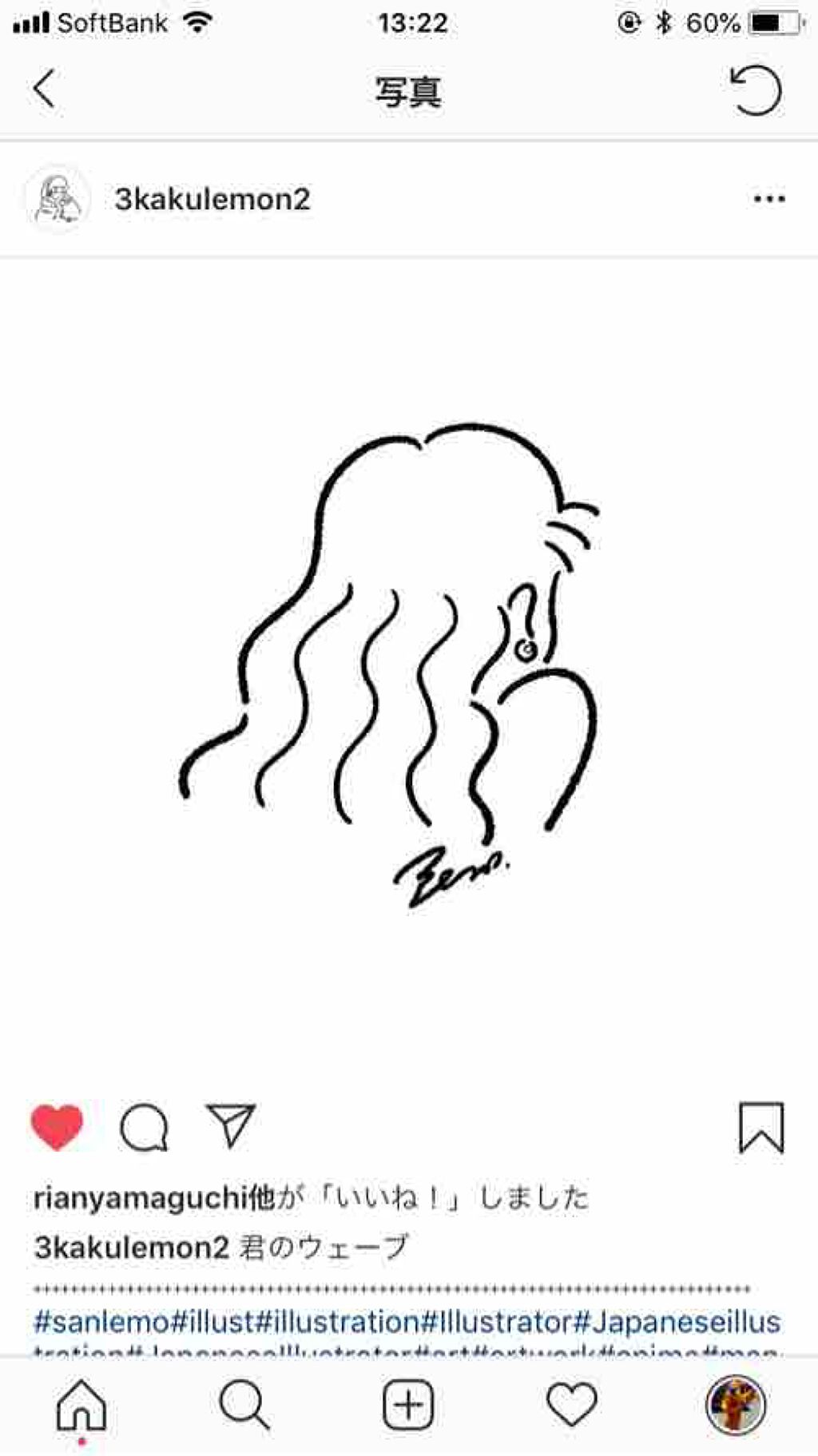This screenshot has width=818, height=1456.
Task: Switch to the Home tab
Action: 81,1405
